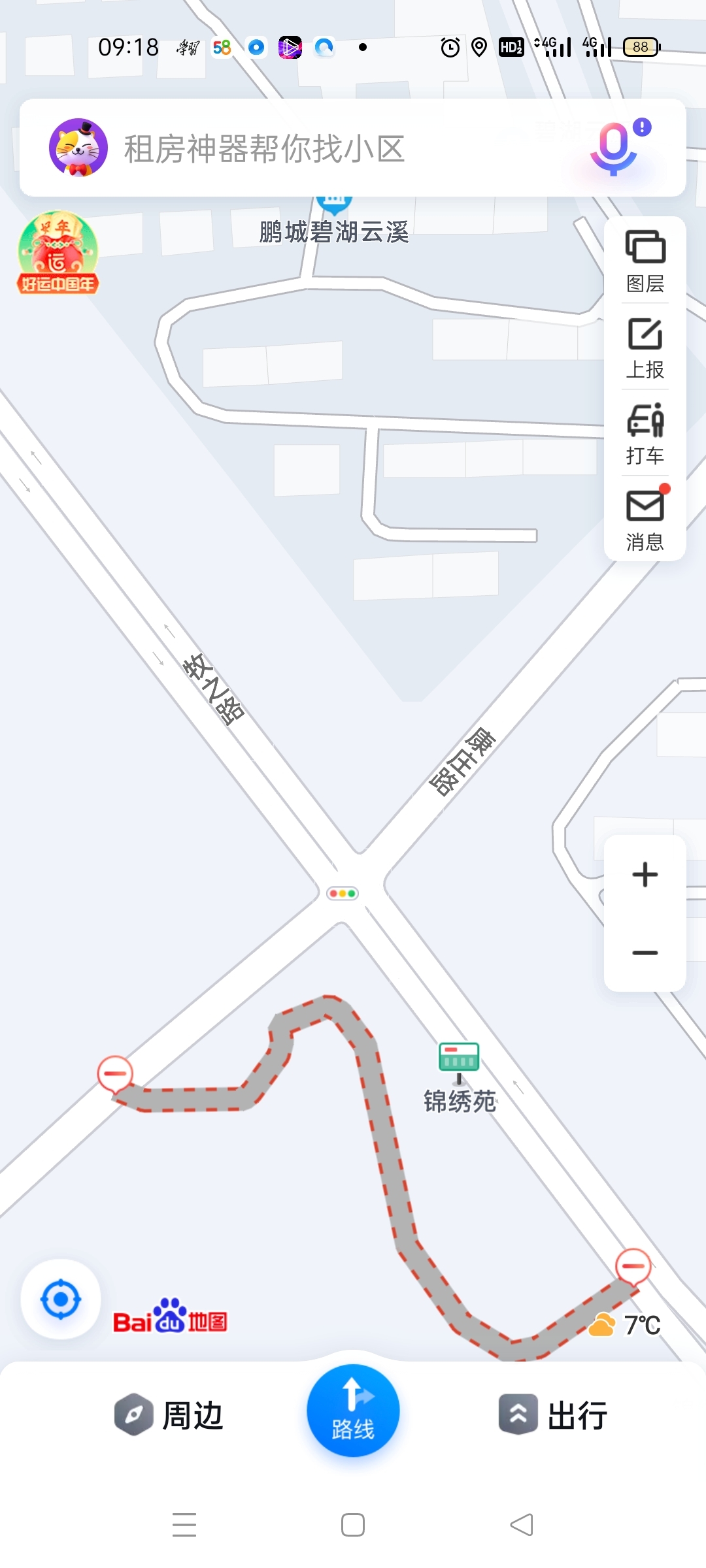Zoom out the map with minus button
This screenshot has width=706, height=1568.
(x=645, y=953)
